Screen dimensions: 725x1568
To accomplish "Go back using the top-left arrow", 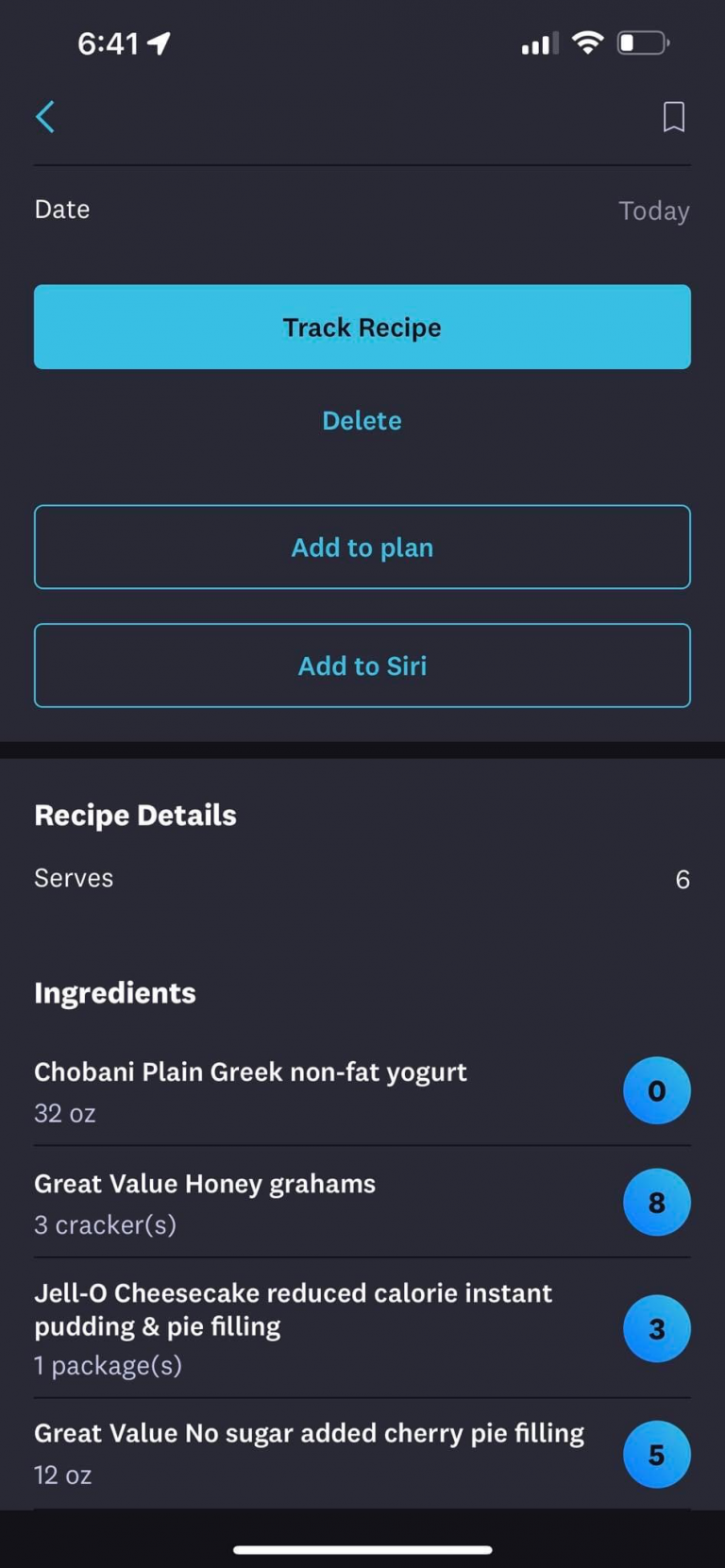I will tap(45, 117).
